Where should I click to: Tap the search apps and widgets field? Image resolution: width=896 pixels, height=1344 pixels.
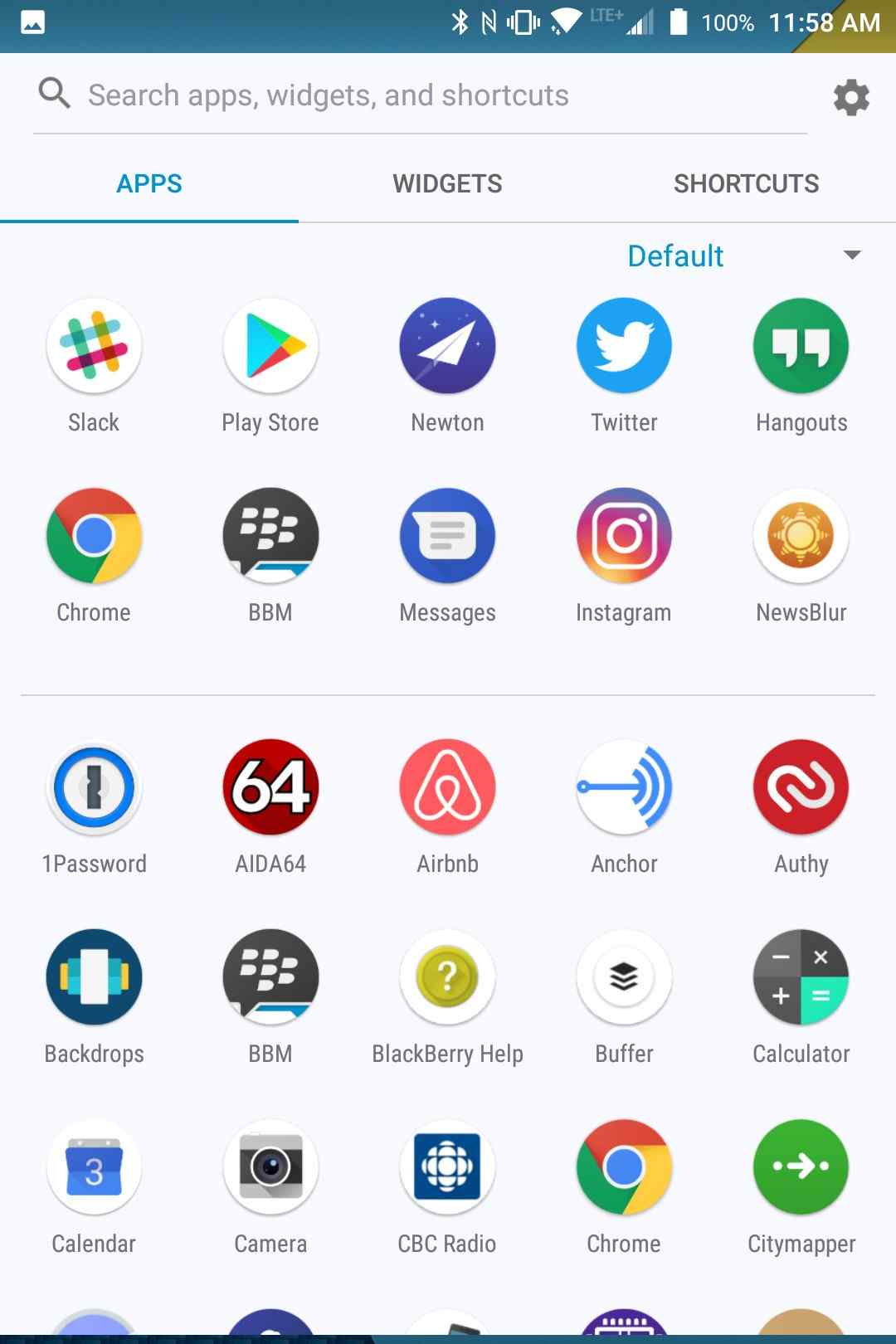[x=415, y=95]
